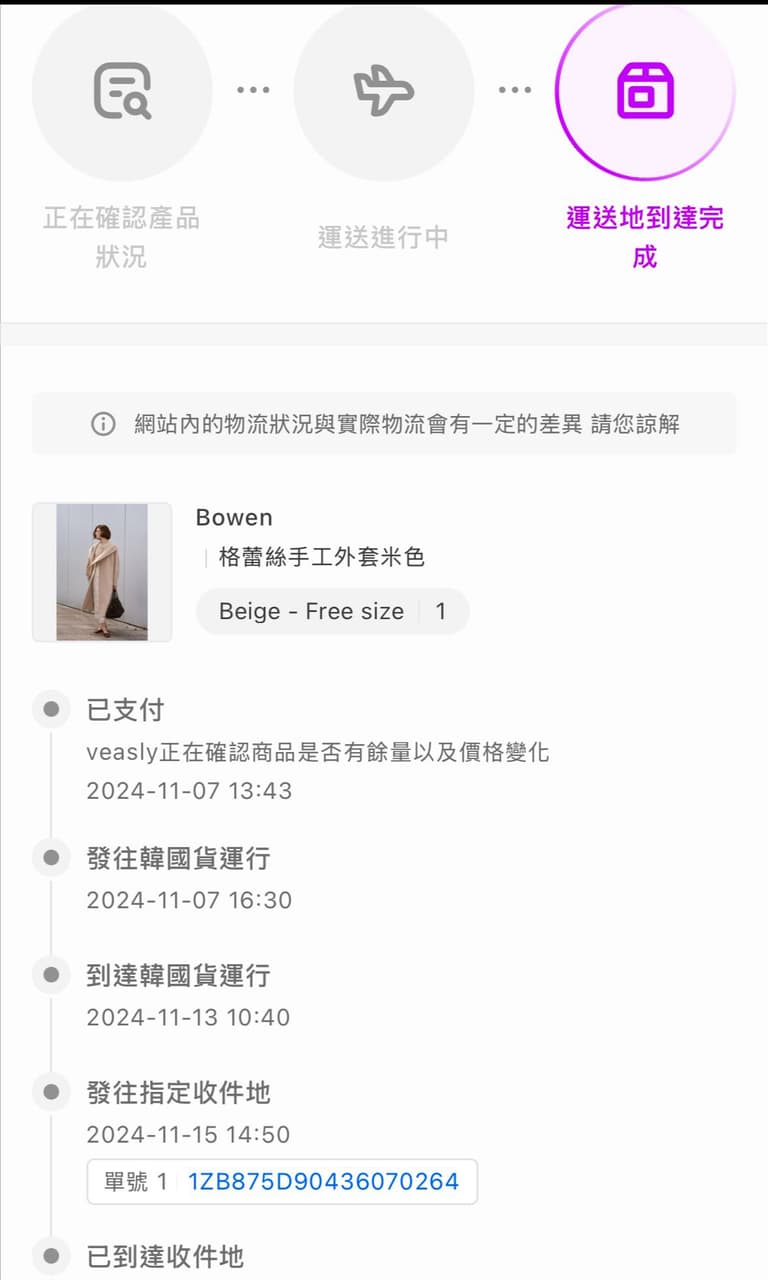Viewport: 768px width, 1280px height.
Task: Select the 發往韓國貨運行 timeline dot
Action: (51, 857)
